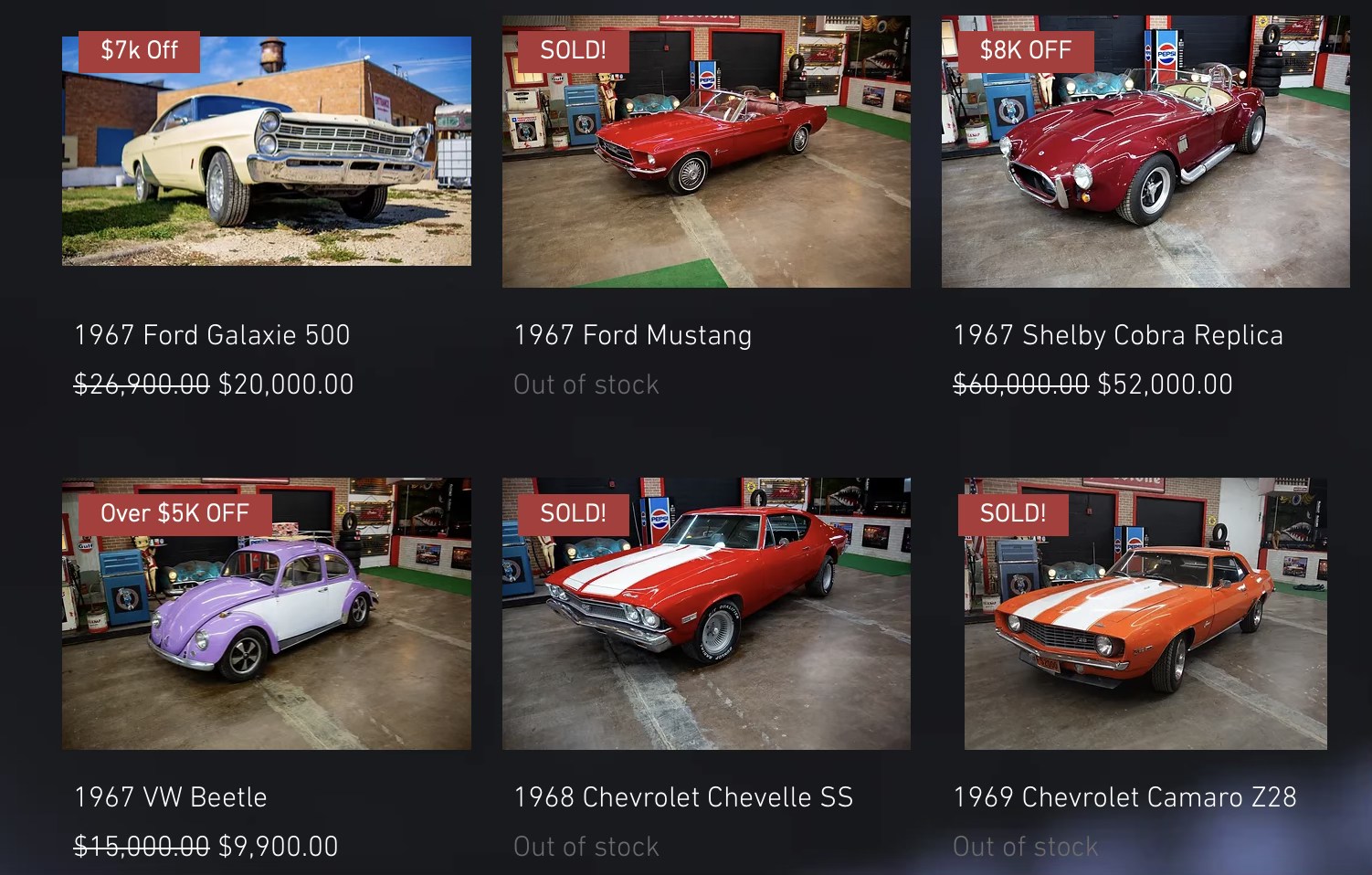Image resolution: width=1372 pixels, height=875 pixels.
Task: View the 1967 Ford Mustang car photo
Action: pyautogui.click(x=706, y=153)
